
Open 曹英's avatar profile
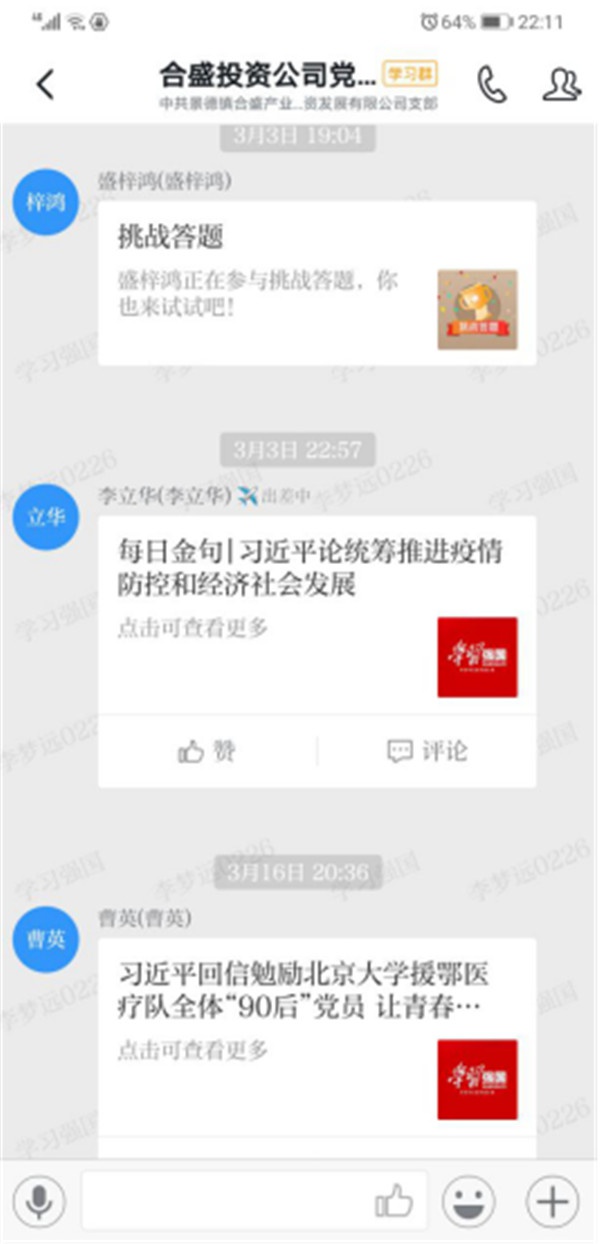click(43, 940)
